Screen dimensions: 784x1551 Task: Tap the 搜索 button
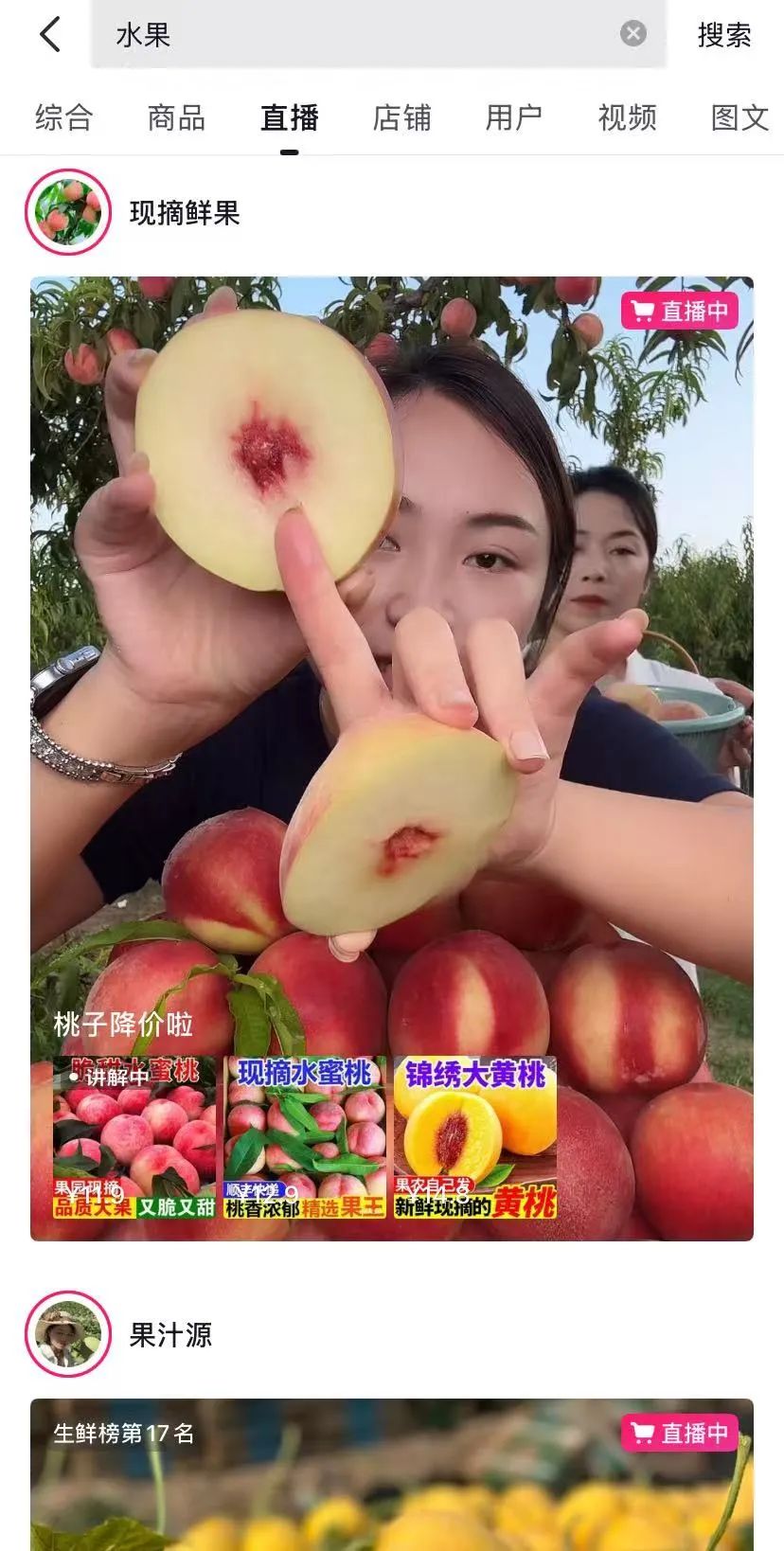coord(724,35)
